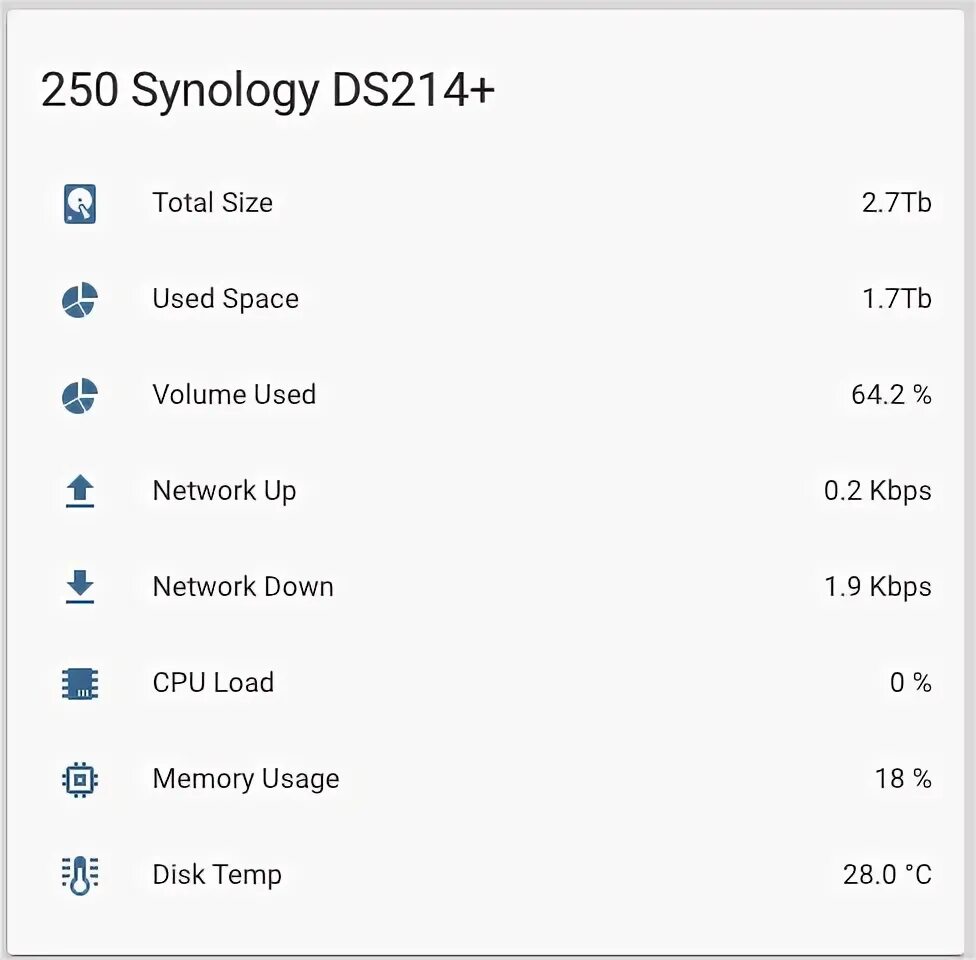The image size is (976, 960).
Task: Tap the Disk Temp sensor row
Action: 217,875
